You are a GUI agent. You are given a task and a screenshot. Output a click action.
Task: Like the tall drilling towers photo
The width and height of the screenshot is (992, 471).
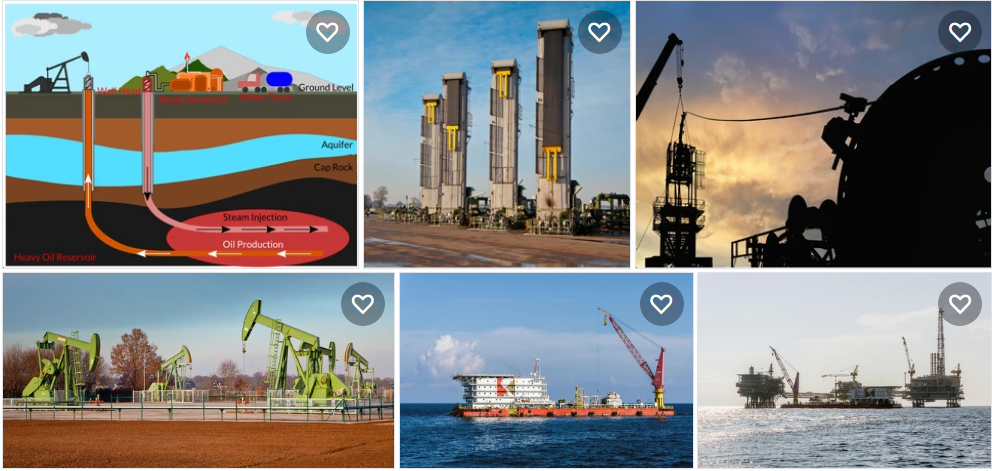pos(599,32)
